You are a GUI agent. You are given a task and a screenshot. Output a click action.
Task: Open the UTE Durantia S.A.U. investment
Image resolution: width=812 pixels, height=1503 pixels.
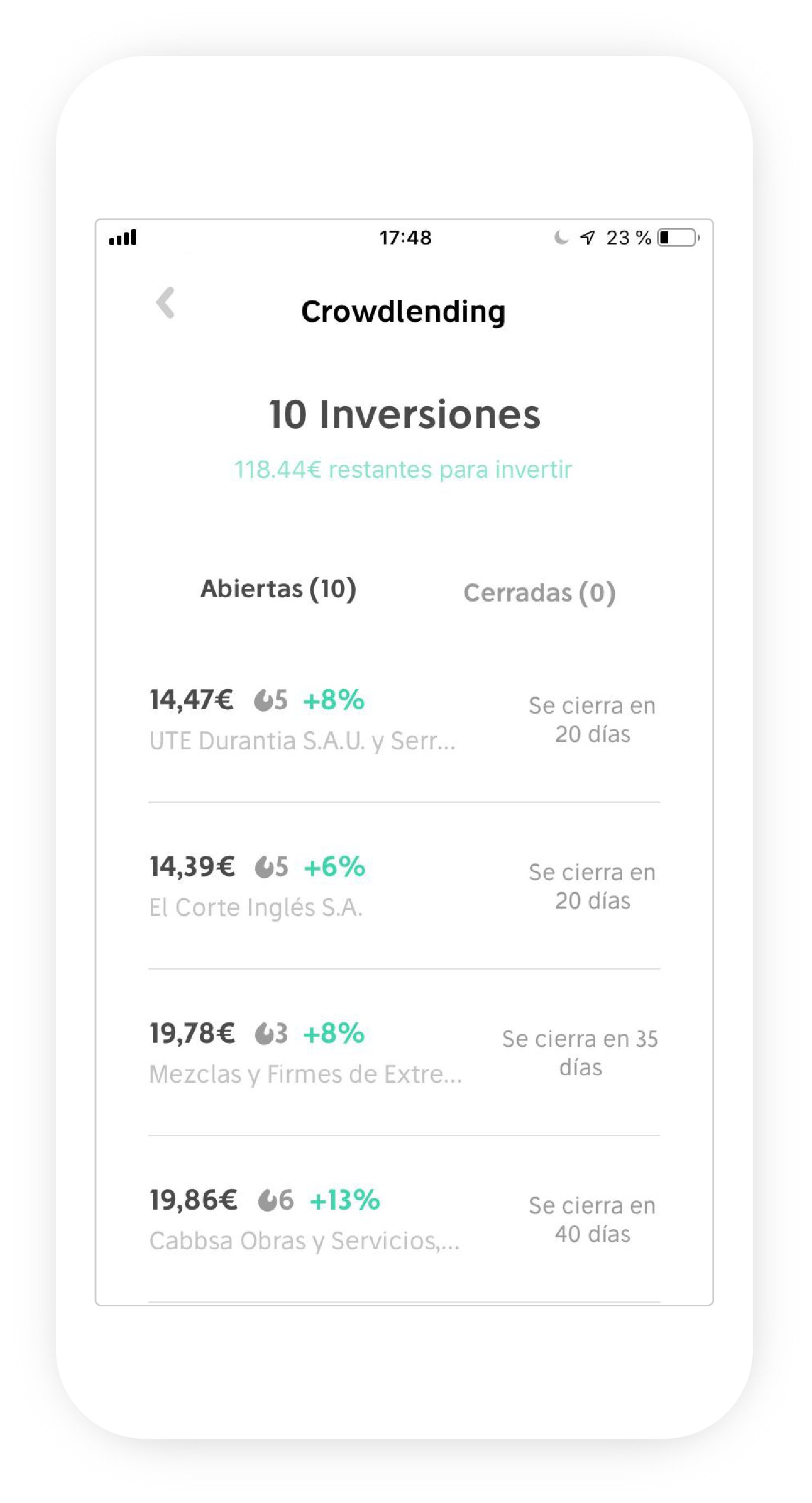click(404, 720)
